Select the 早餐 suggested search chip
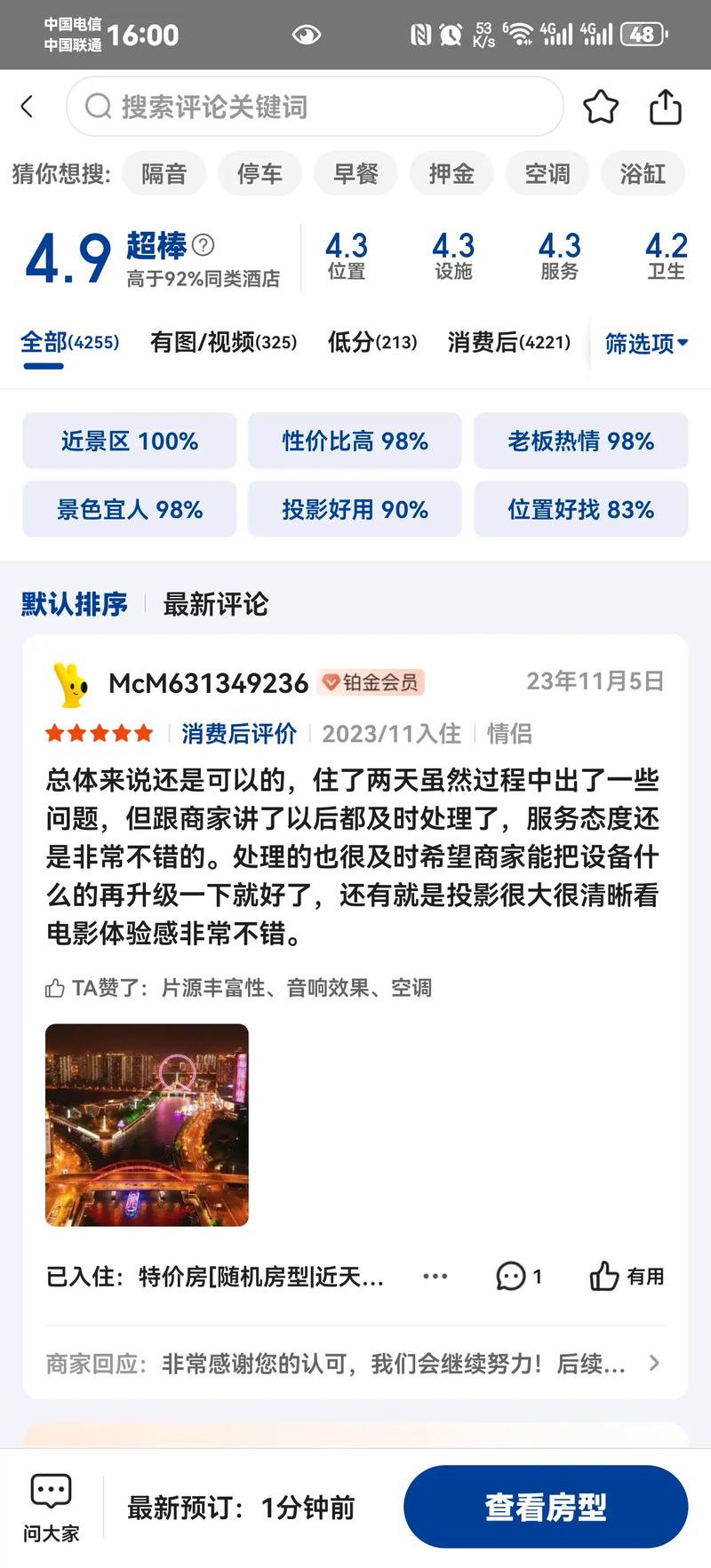Screen dimensions: 711x1568 [355, 173]
